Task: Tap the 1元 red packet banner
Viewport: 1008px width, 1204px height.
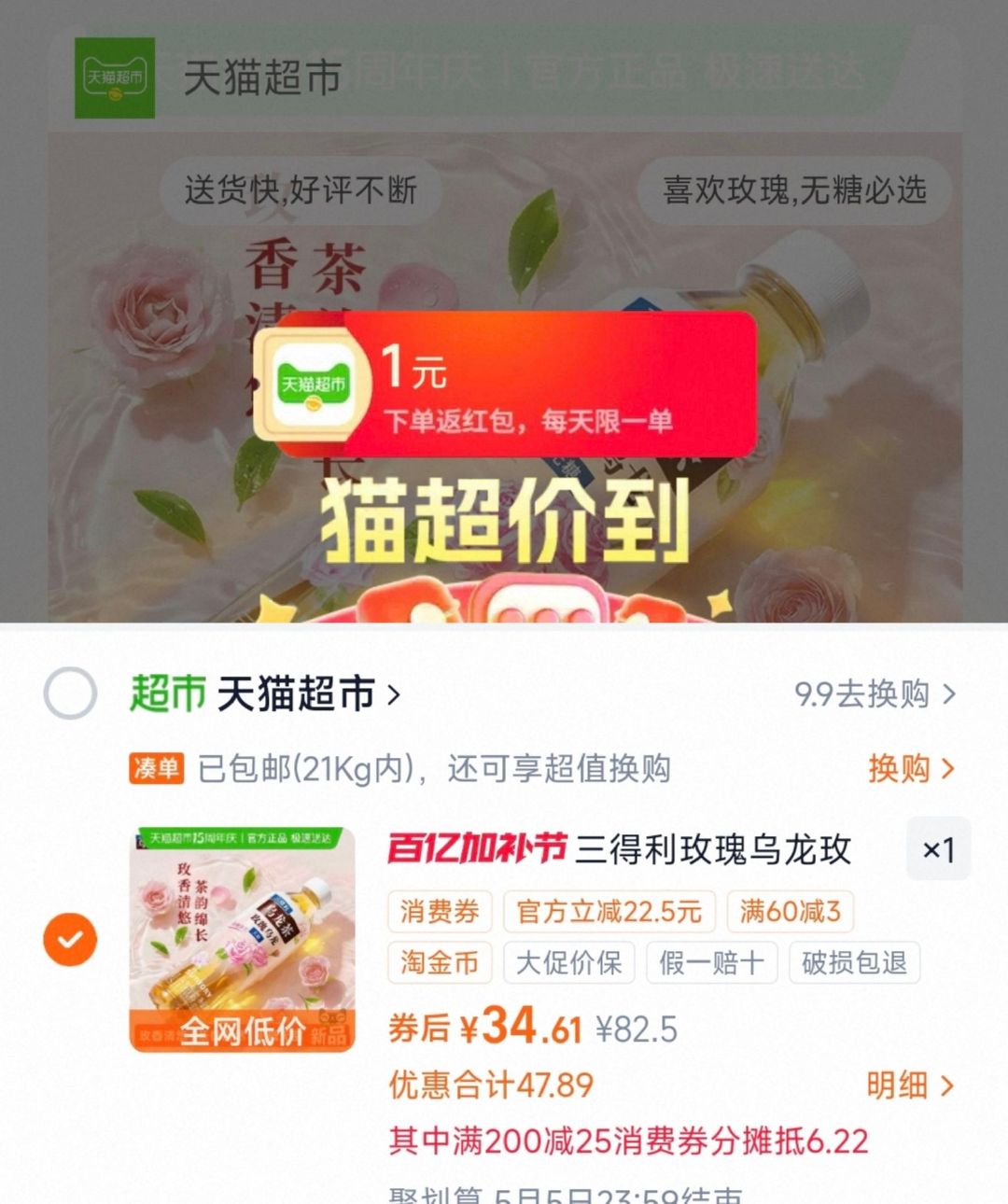Action: tap(505, 384)
